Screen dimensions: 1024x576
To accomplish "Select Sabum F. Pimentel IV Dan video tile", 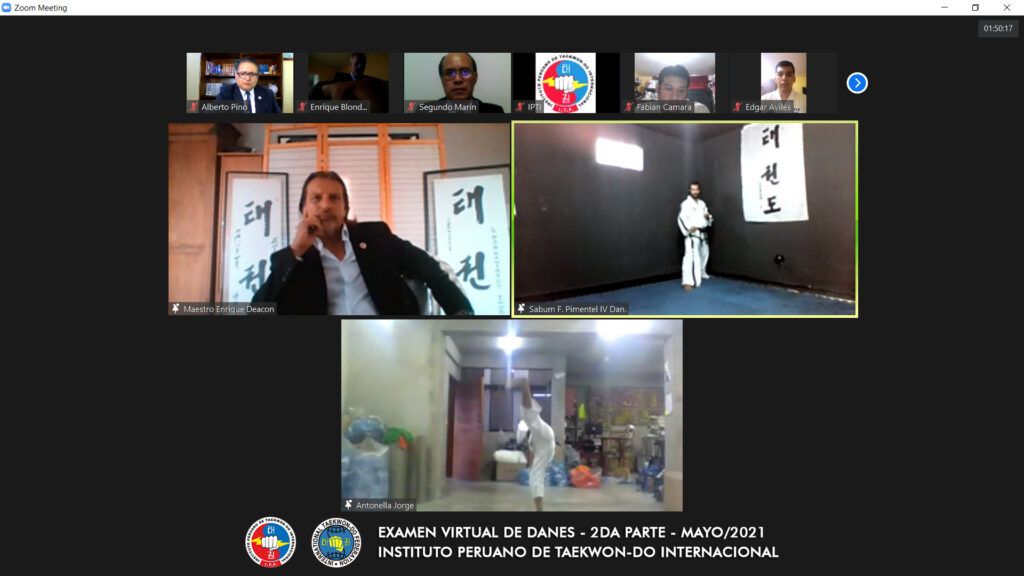I will (x=685, y=219).
